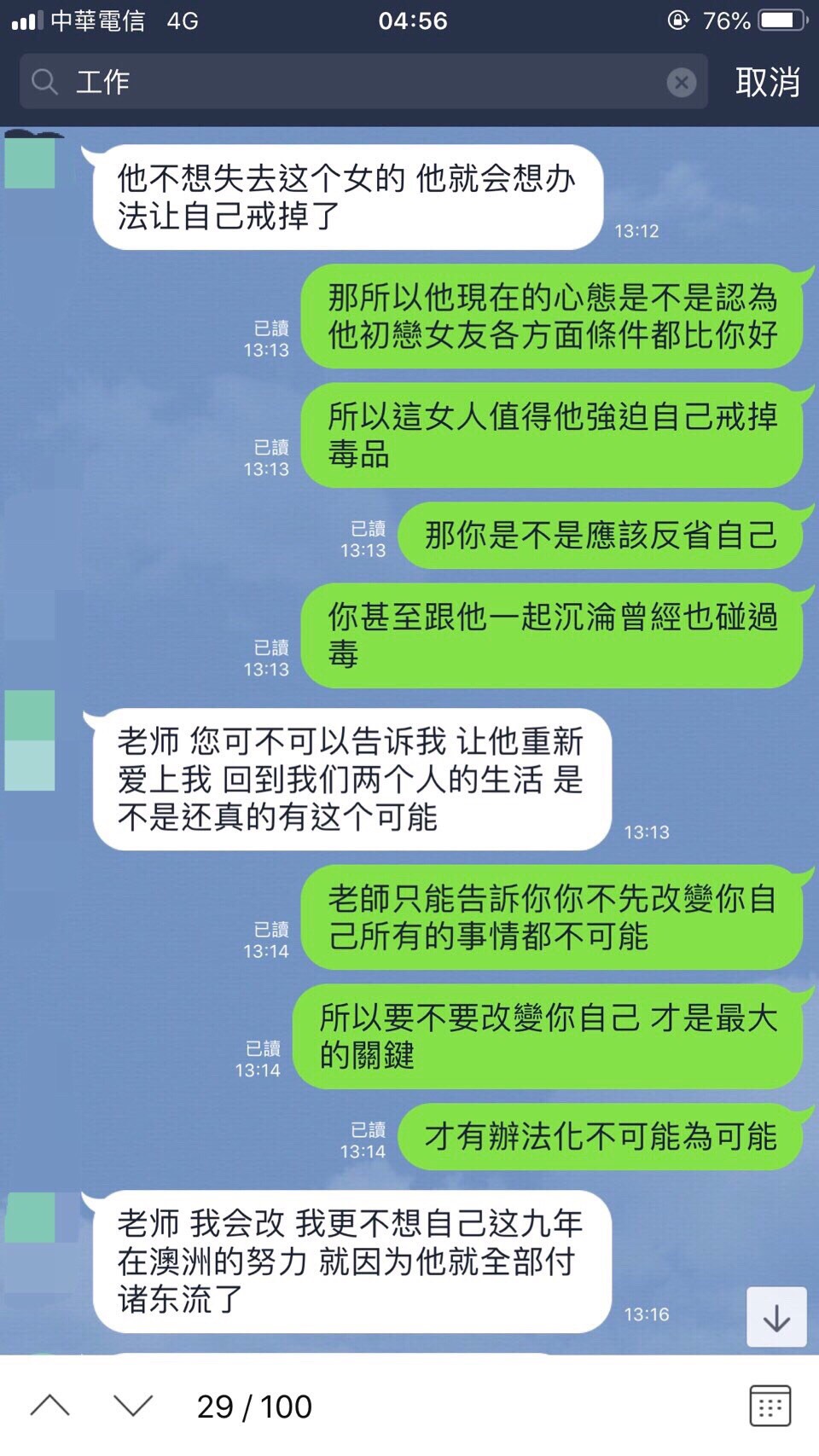The height and width of the screenshot is (1456, 819).
Task: Cancel search with 取消
Action: click(767, 82)
